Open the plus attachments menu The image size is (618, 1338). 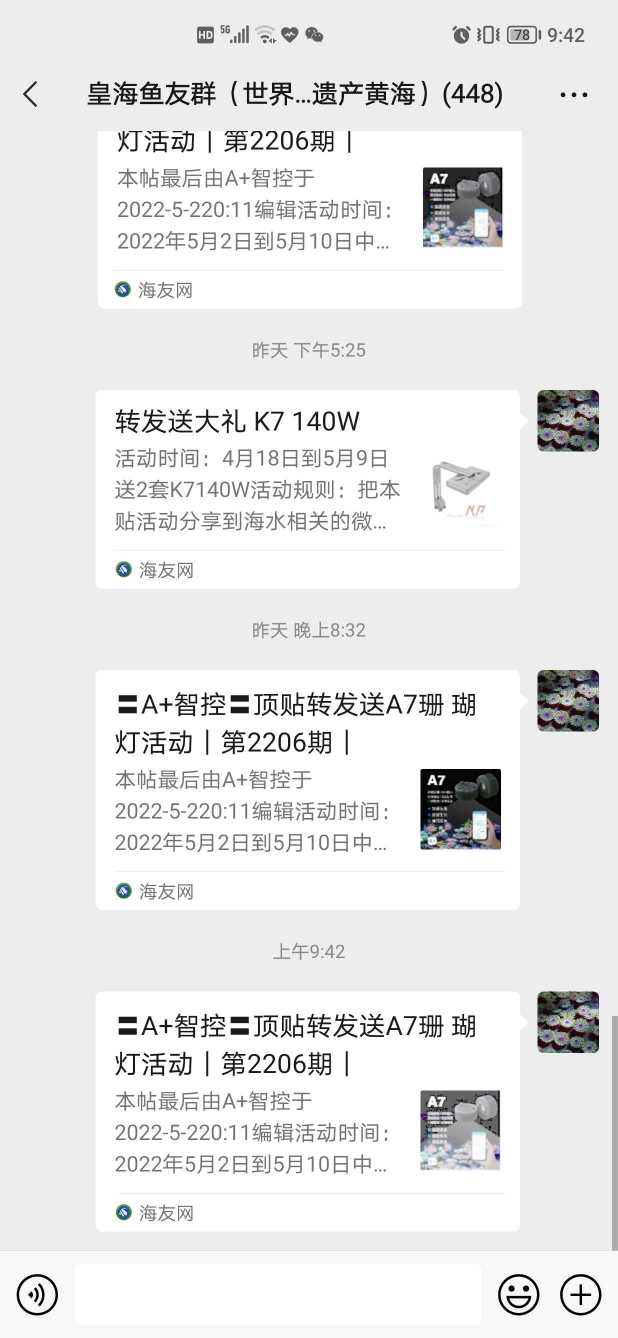(x=581, y=1295)
